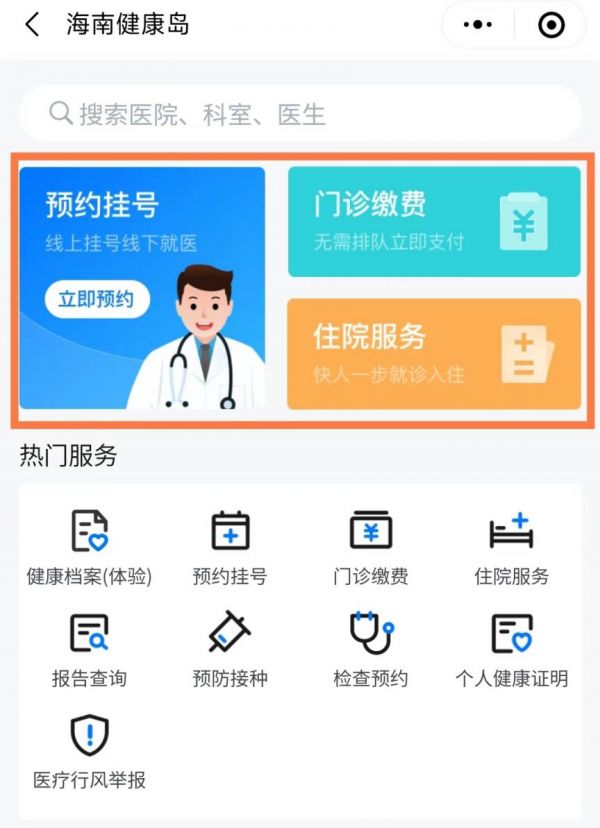Open 报告查询
The height and width of the screenshot is (828, 600).
coord(89,649)
